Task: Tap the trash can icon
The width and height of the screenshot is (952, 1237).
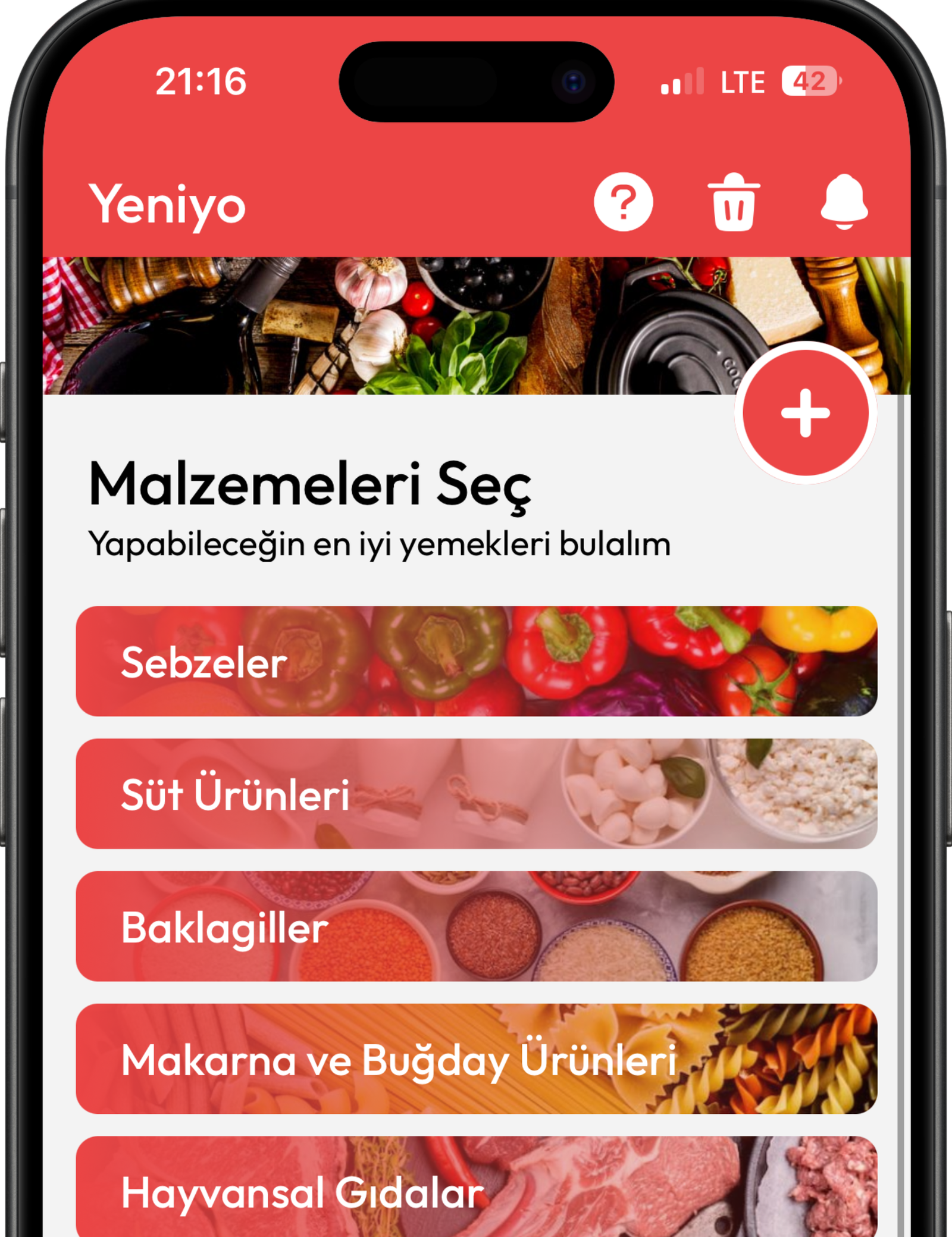Action: (734, 202)
